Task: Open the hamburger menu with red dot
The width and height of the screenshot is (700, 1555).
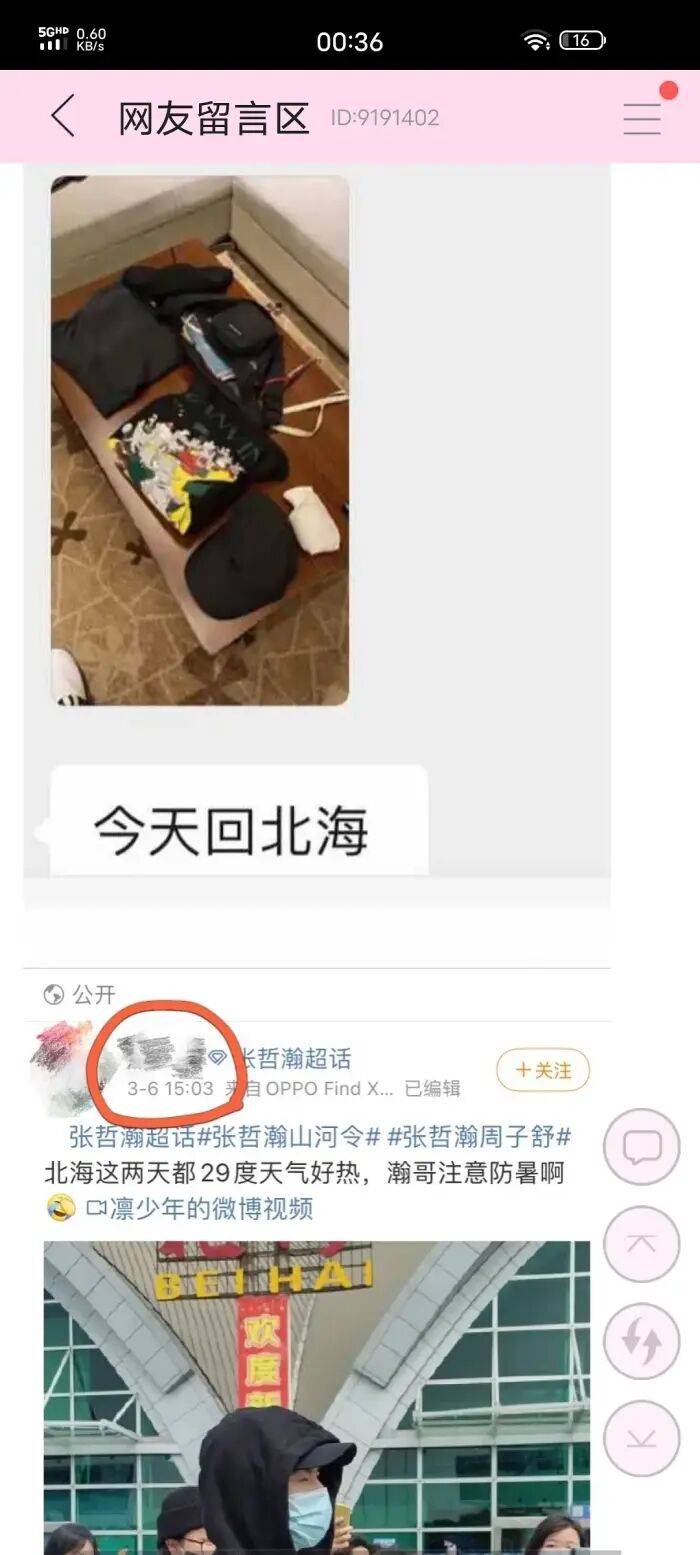Action: [642, 118]
